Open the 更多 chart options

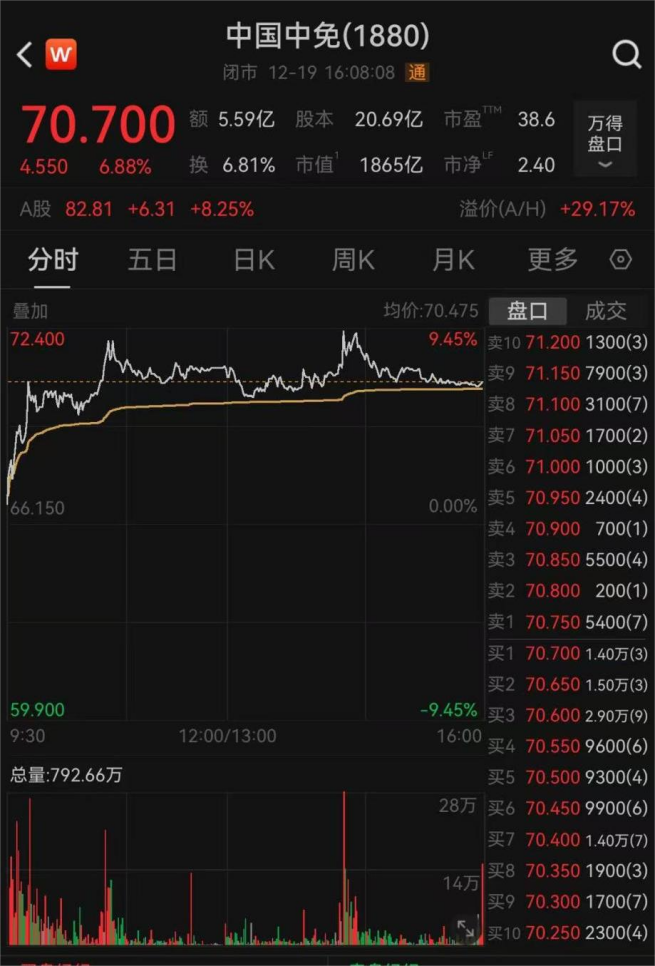point(553,260)
